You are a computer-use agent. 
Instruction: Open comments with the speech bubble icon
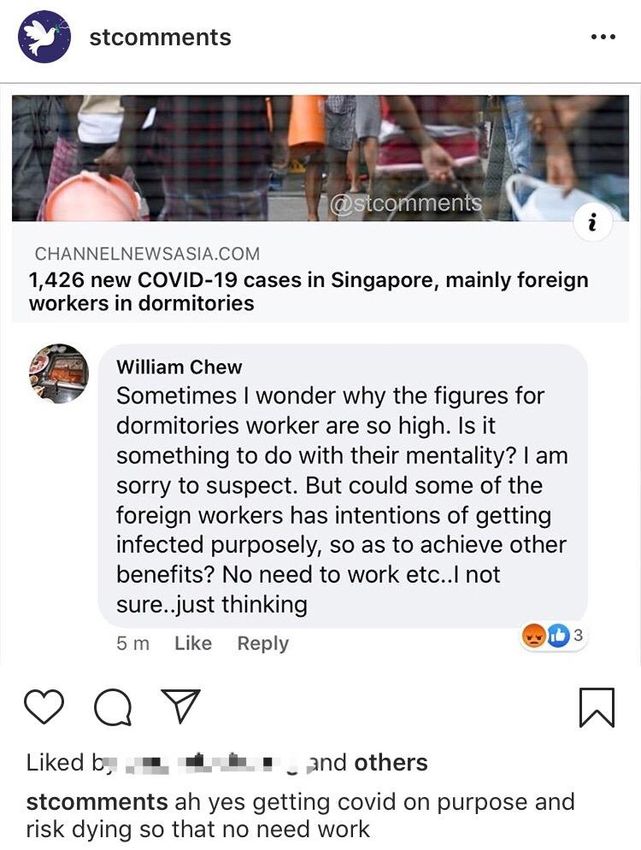coord(112,708)
